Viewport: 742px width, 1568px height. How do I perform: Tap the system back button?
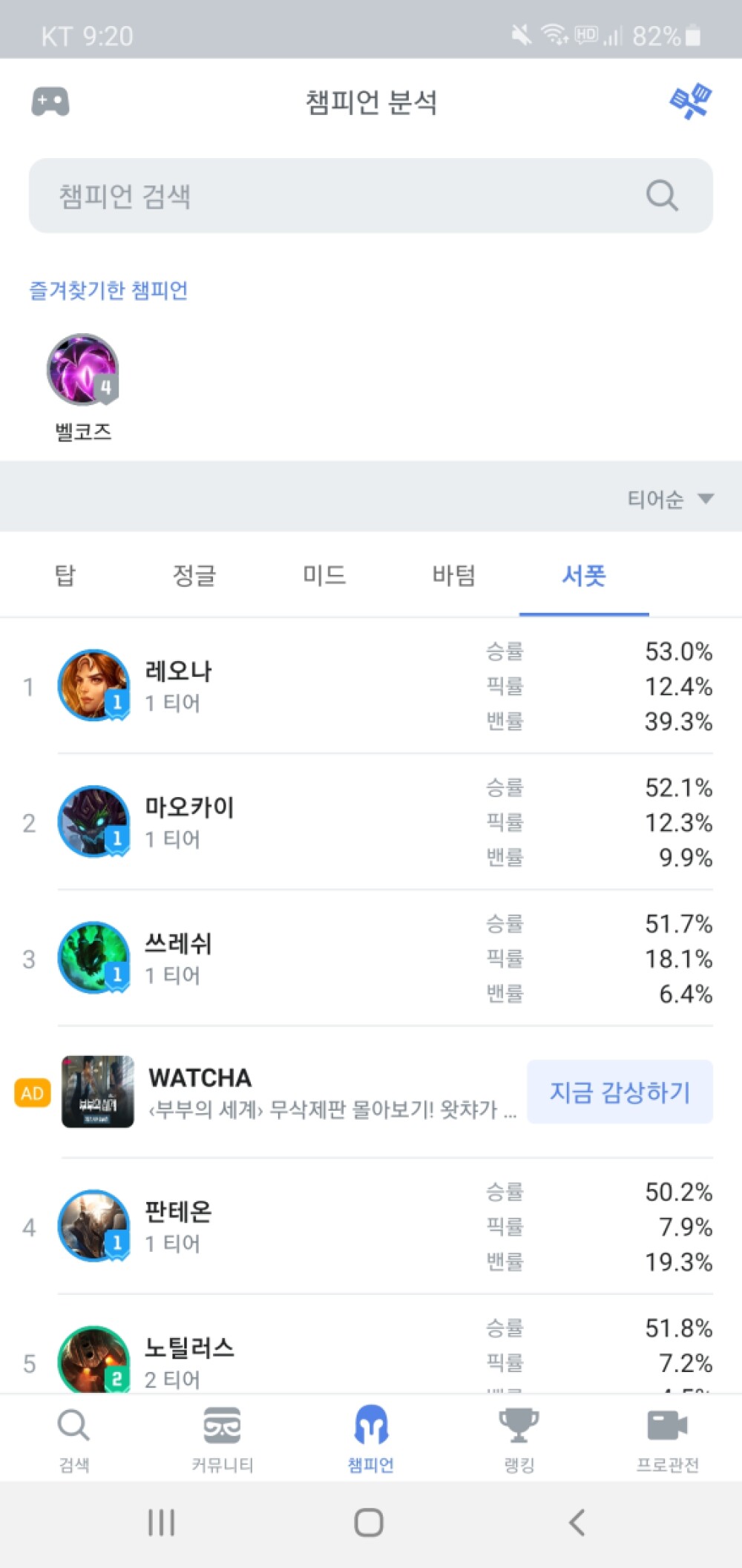[x=577, y=1523]
